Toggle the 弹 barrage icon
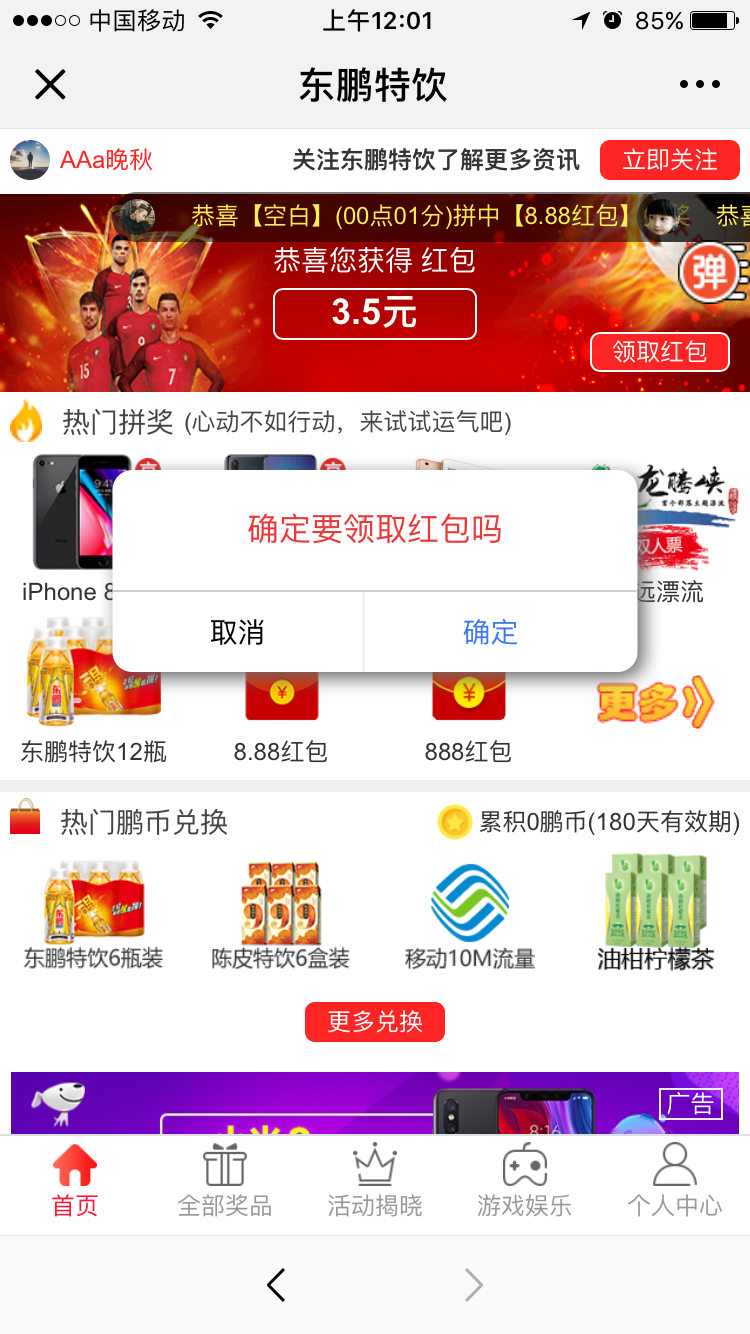750x1334 pixels. 708,271
